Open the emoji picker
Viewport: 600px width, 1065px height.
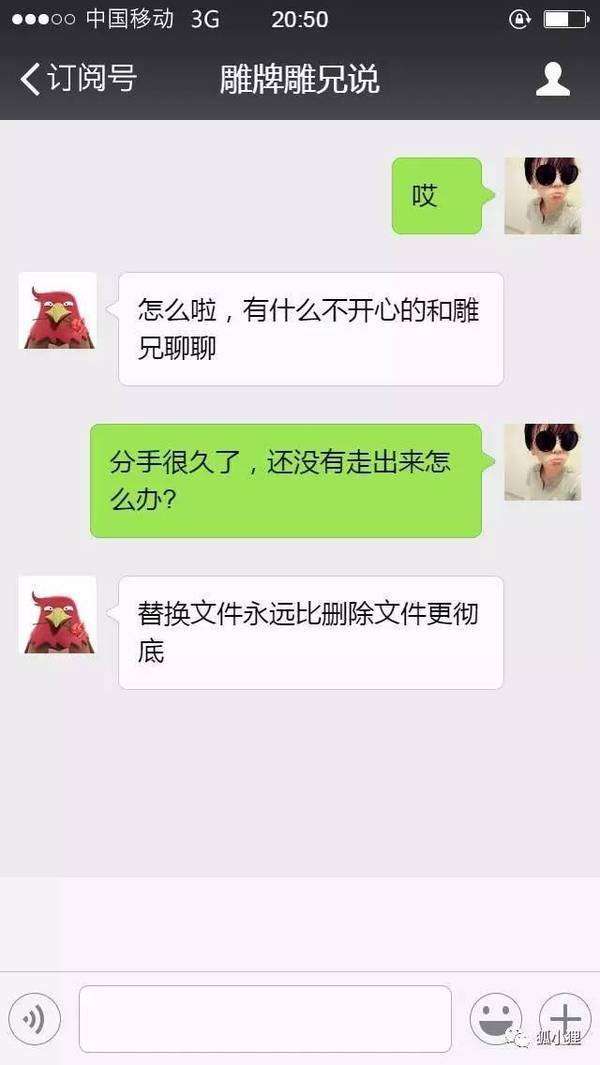[x=496, y=1019]
